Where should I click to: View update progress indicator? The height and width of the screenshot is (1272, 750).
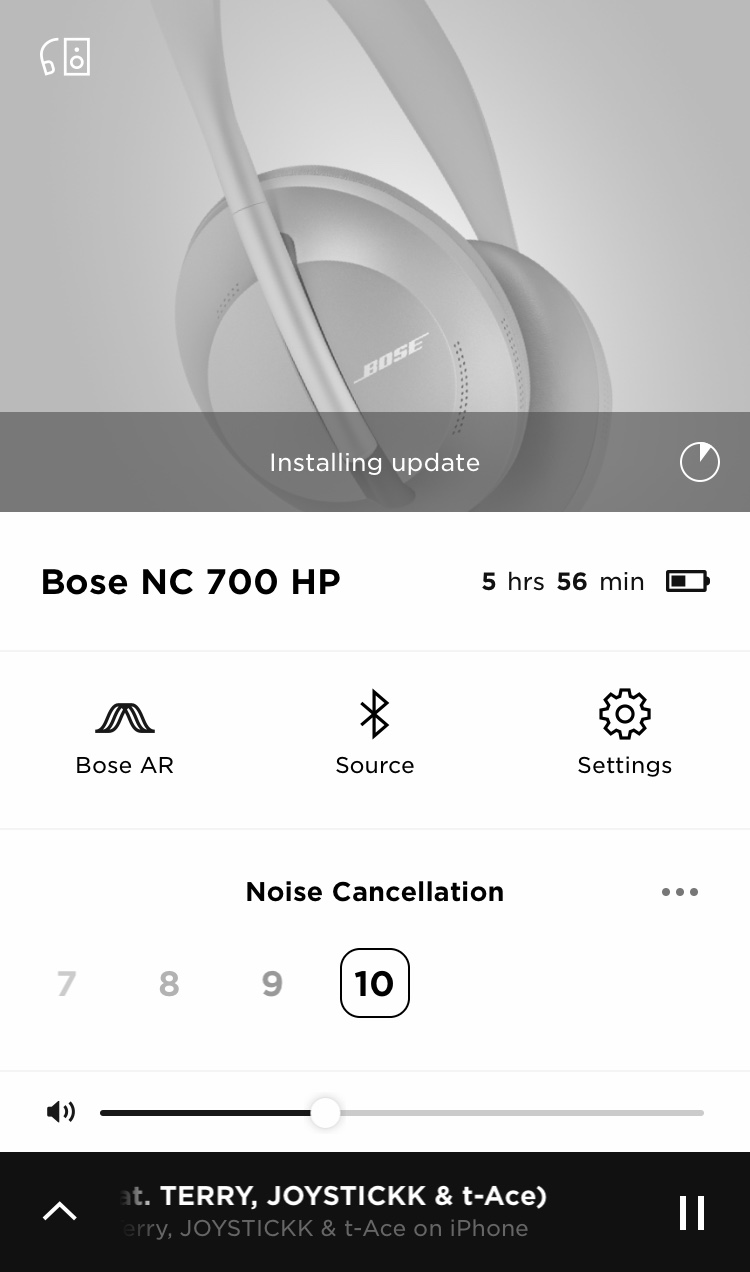[700, 462]
